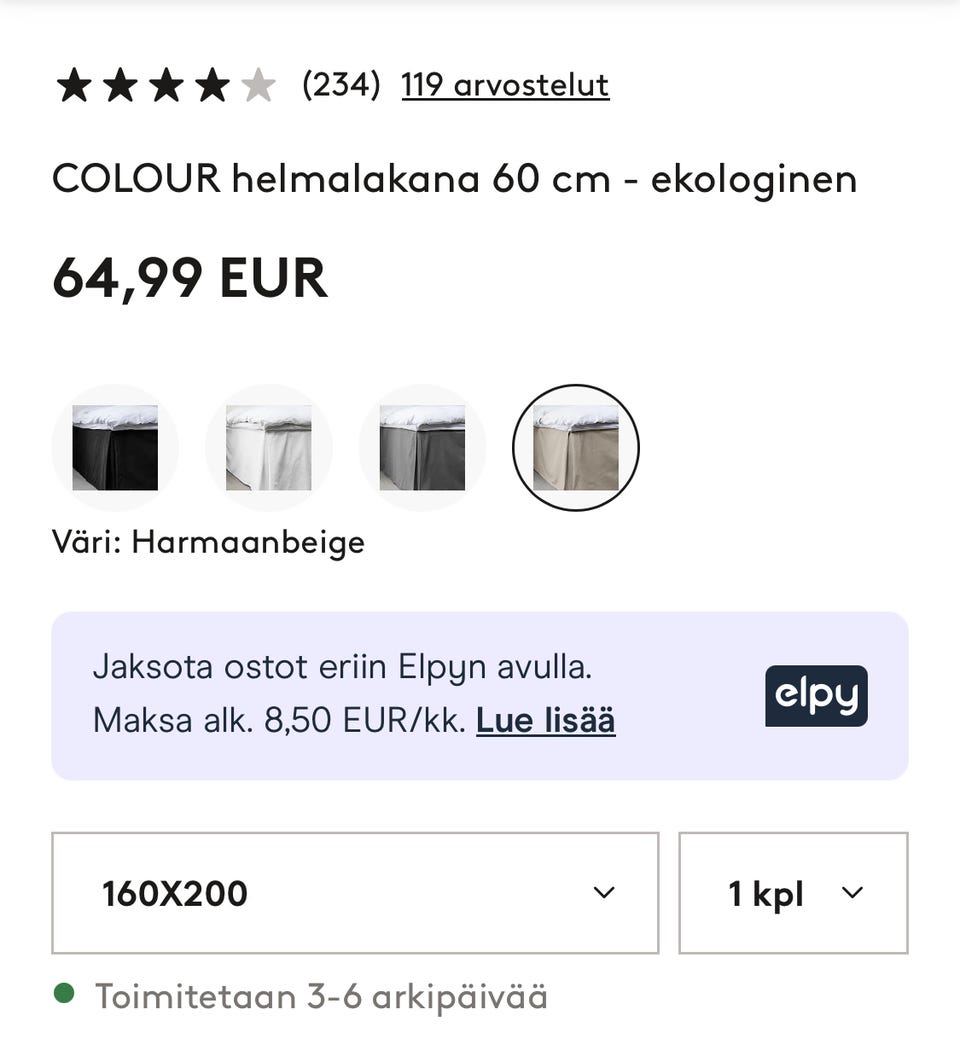
Task: Click the elpy payment service logo
Action: (815, 694)
